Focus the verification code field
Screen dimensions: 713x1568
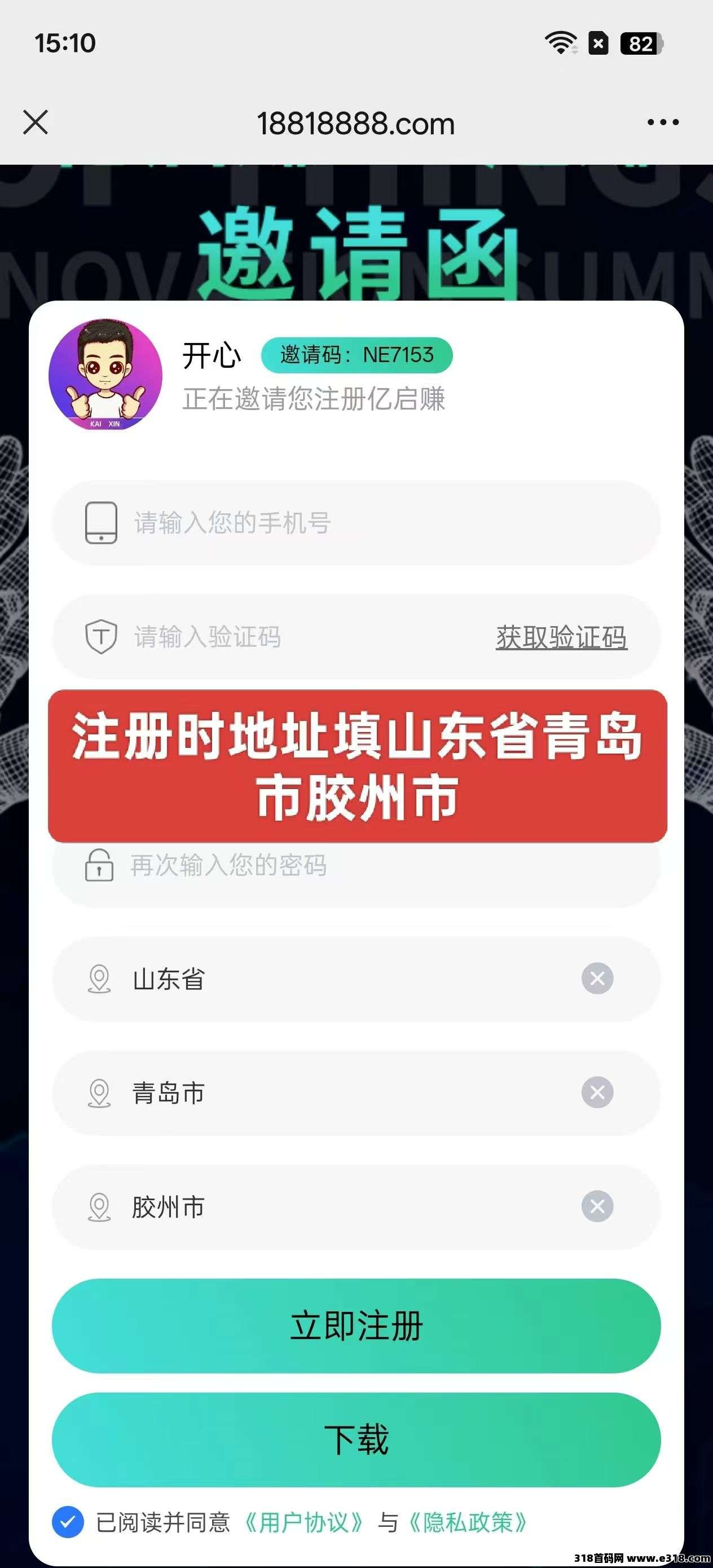(292, 637)
